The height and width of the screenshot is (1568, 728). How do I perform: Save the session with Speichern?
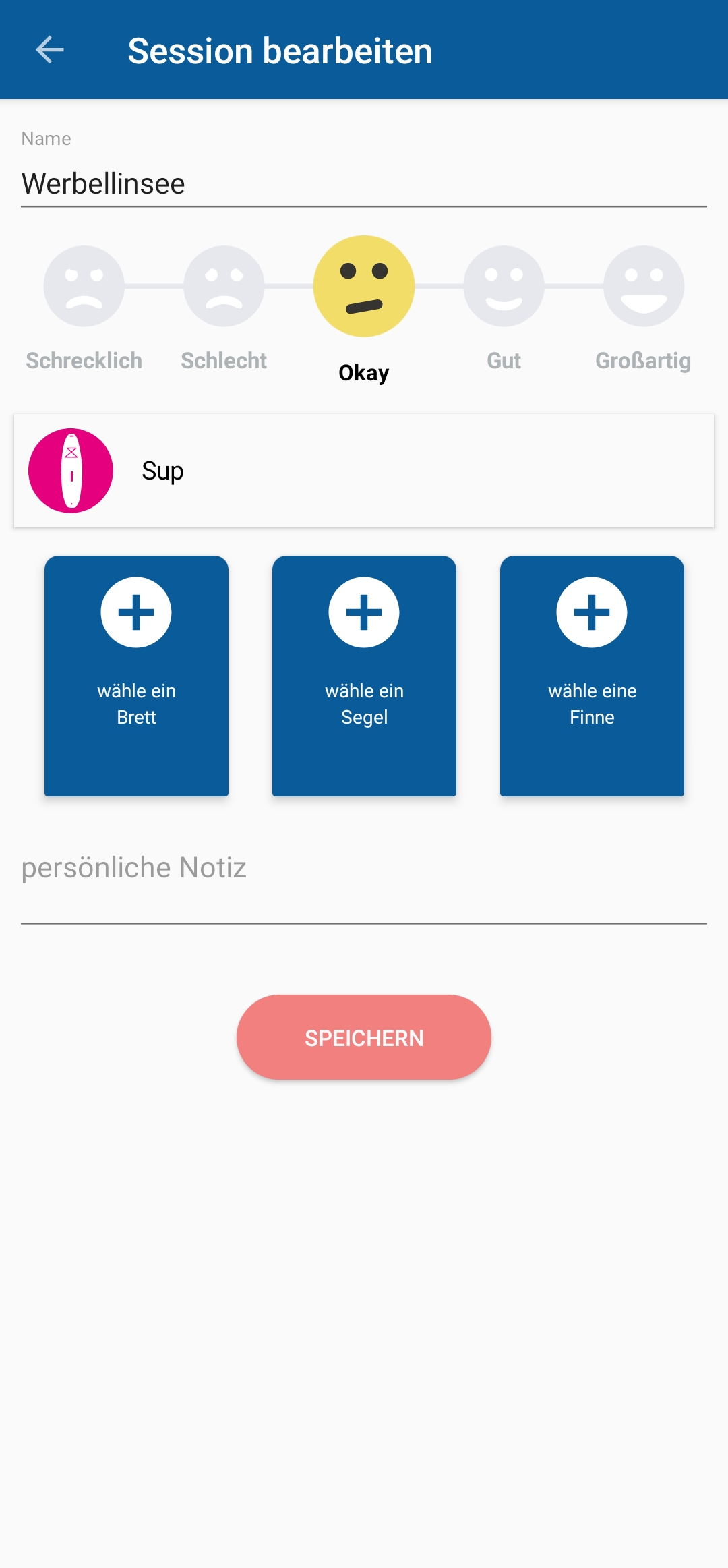(x=364, y=1037)
